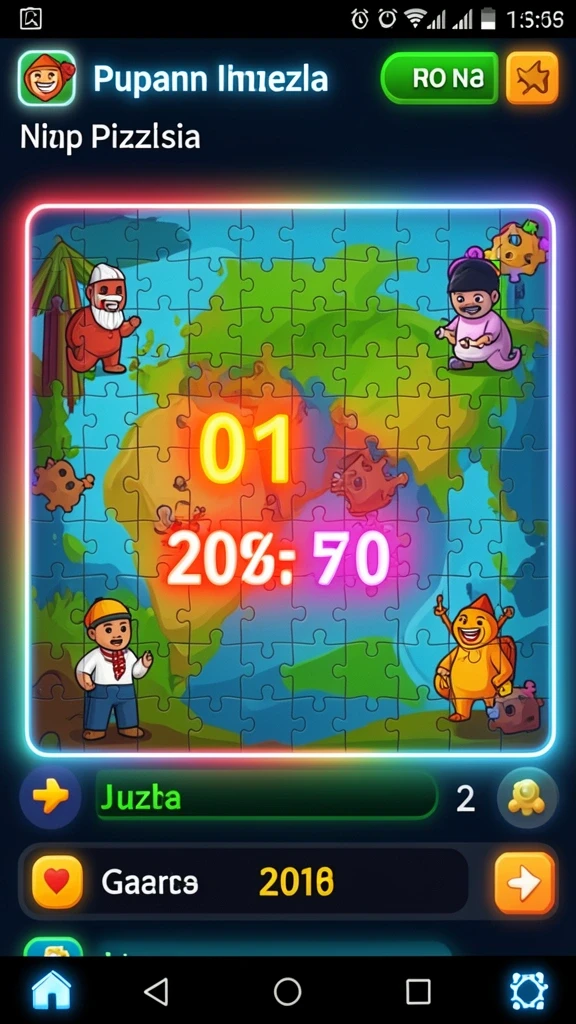Select the green Juzta bar
The height and width of the screenshot is (1024, 576).
[267, 797]
